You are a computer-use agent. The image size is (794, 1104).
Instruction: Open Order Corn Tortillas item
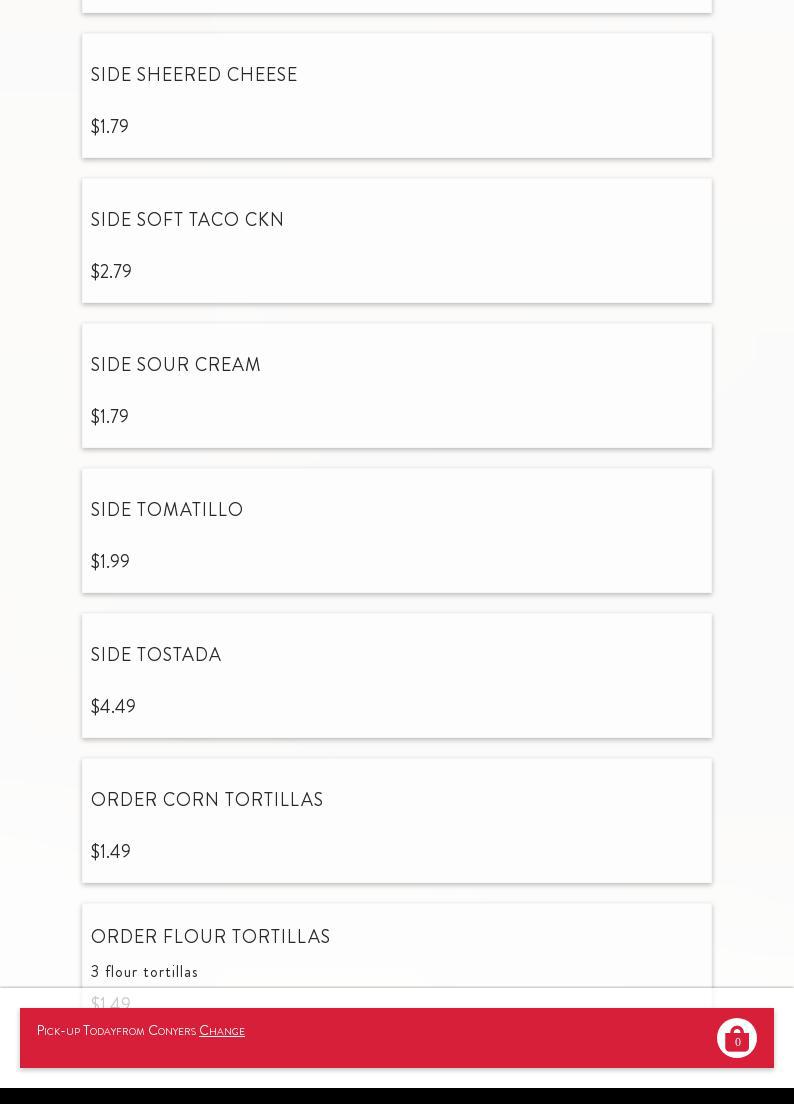[x=396, y=821]
